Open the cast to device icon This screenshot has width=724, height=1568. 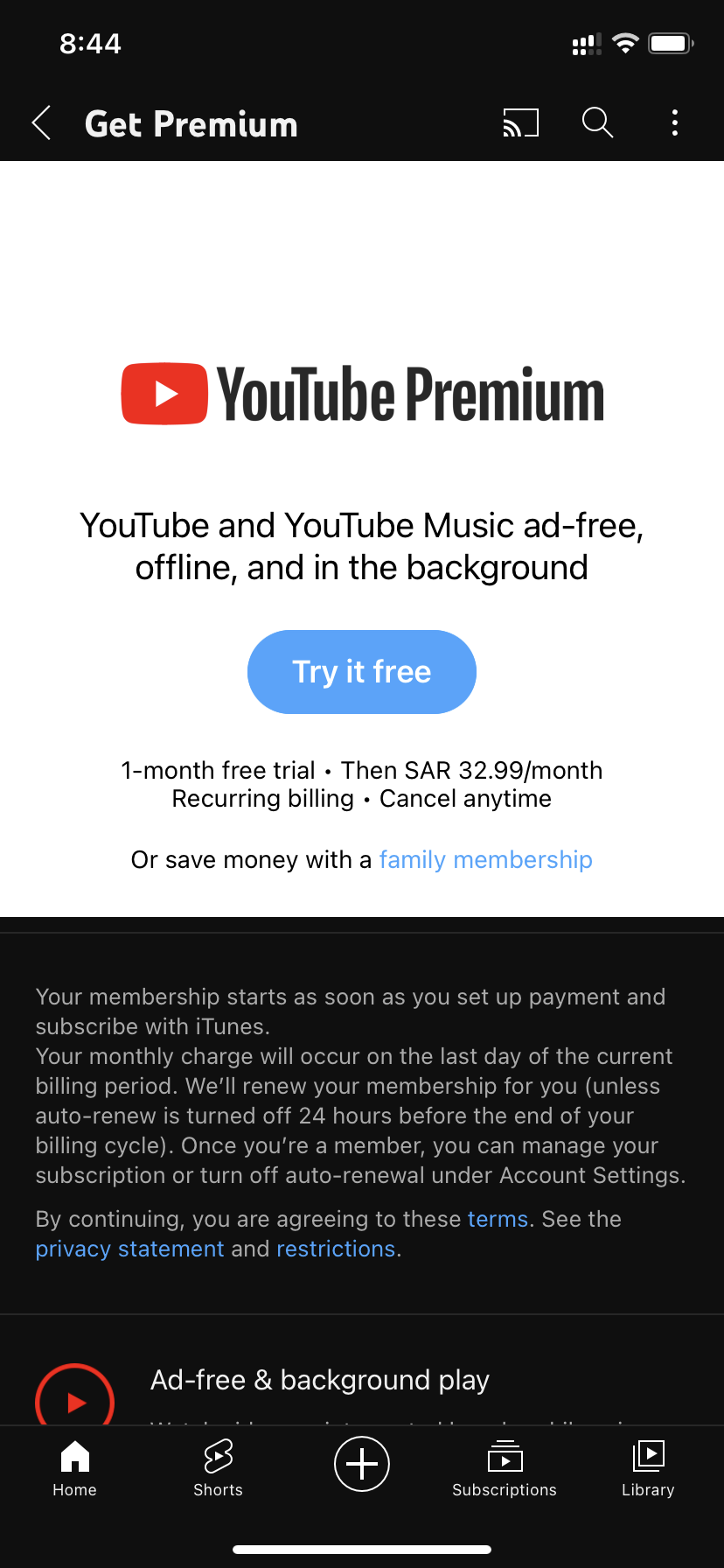tap(520, 123)
